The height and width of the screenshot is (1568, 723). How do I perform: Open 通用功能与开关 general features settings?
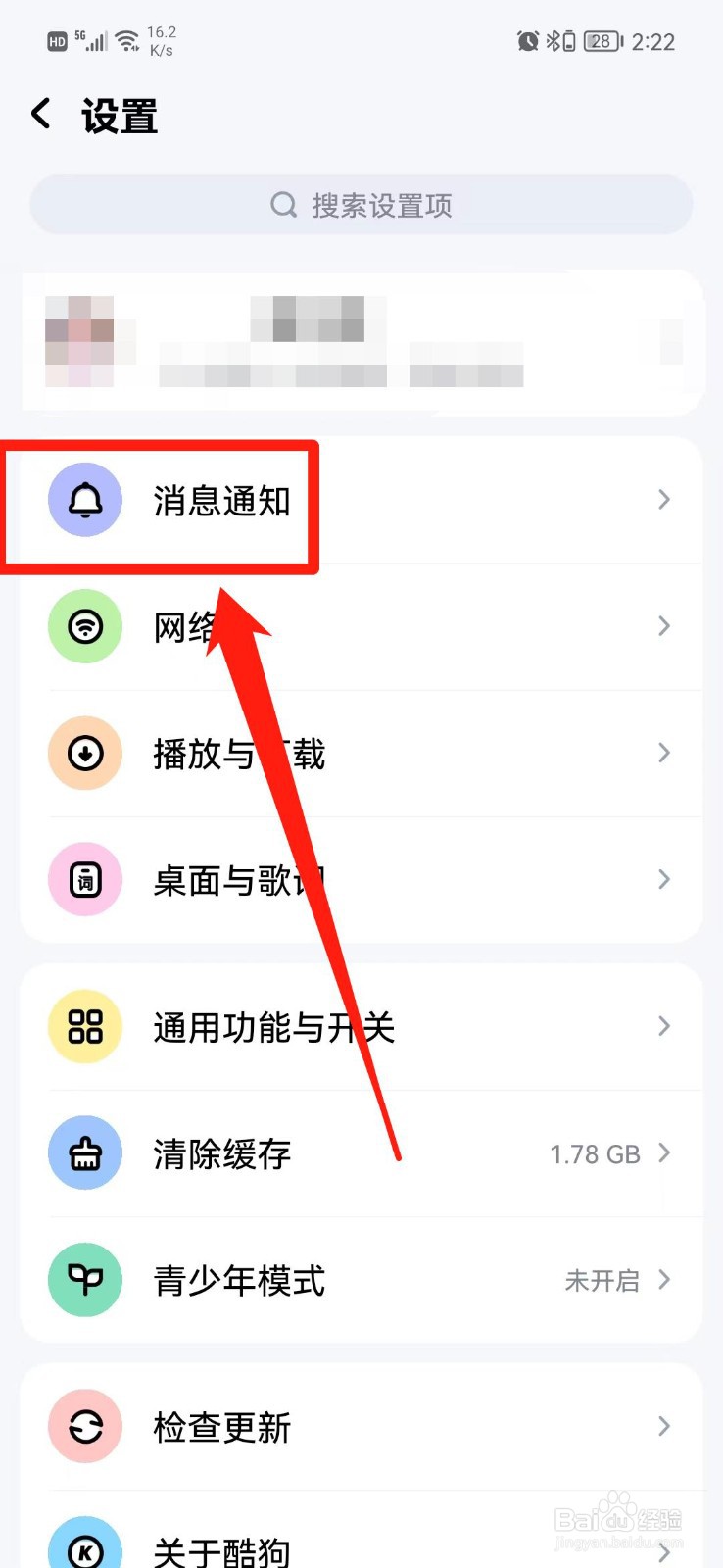click(x=274, y=1027)
